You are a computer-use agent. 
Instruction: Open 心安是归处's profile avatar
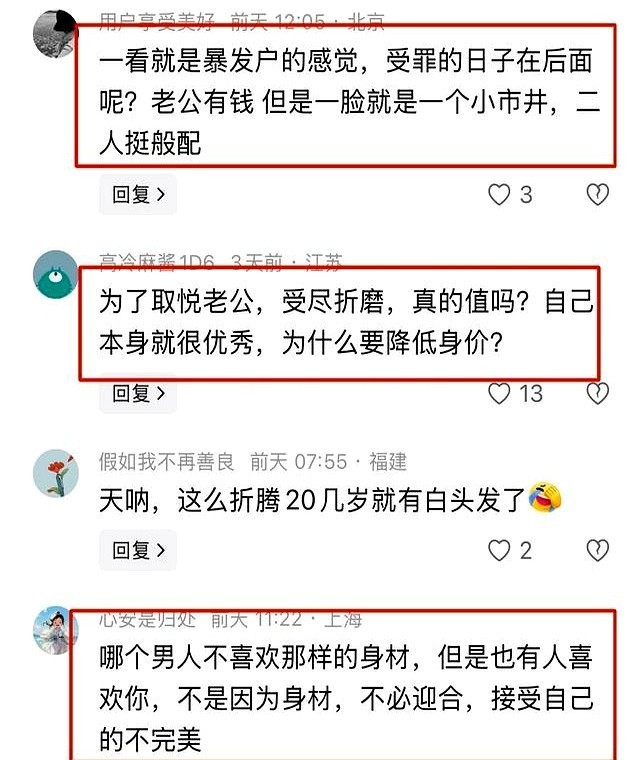click(56, 630)
